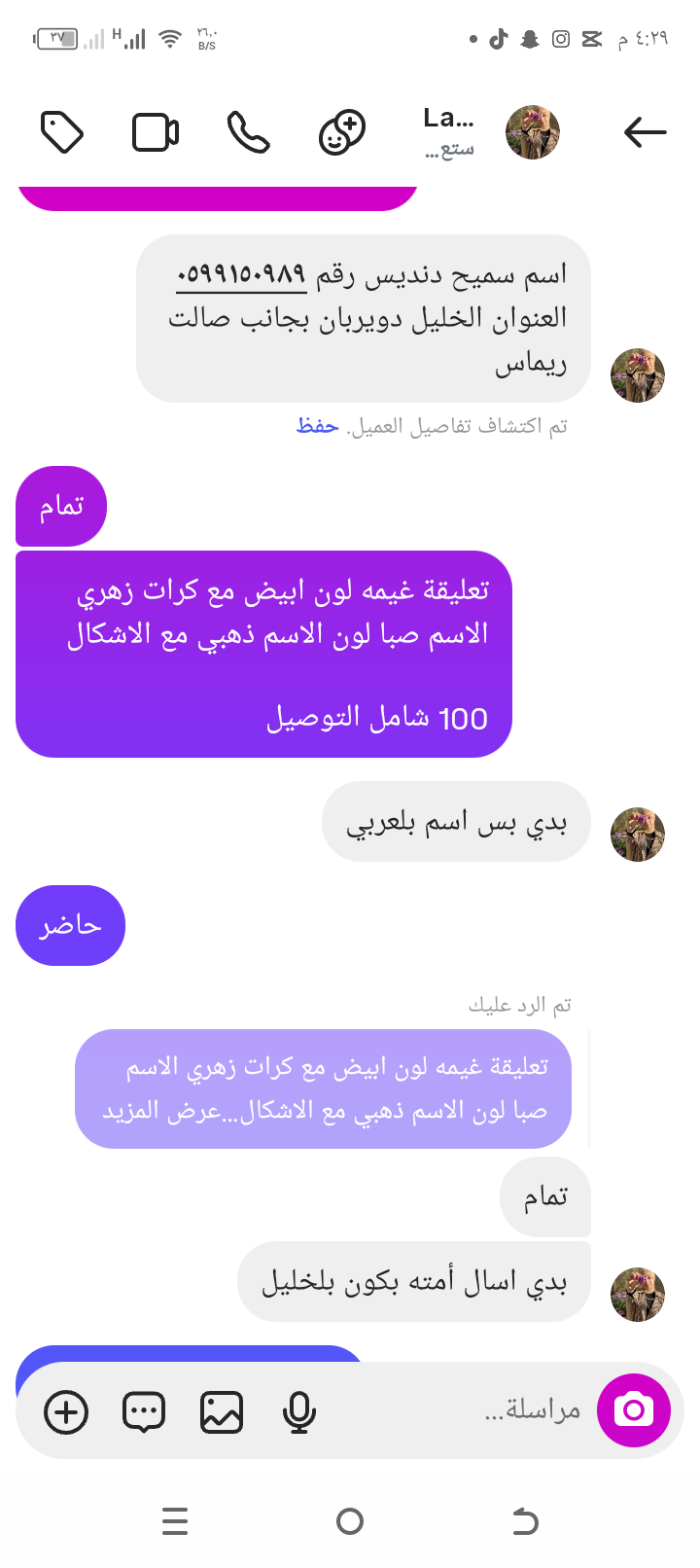
Task: Open the quoted reply ending with عرض المزيد
Action: [x=323, y=1088]
